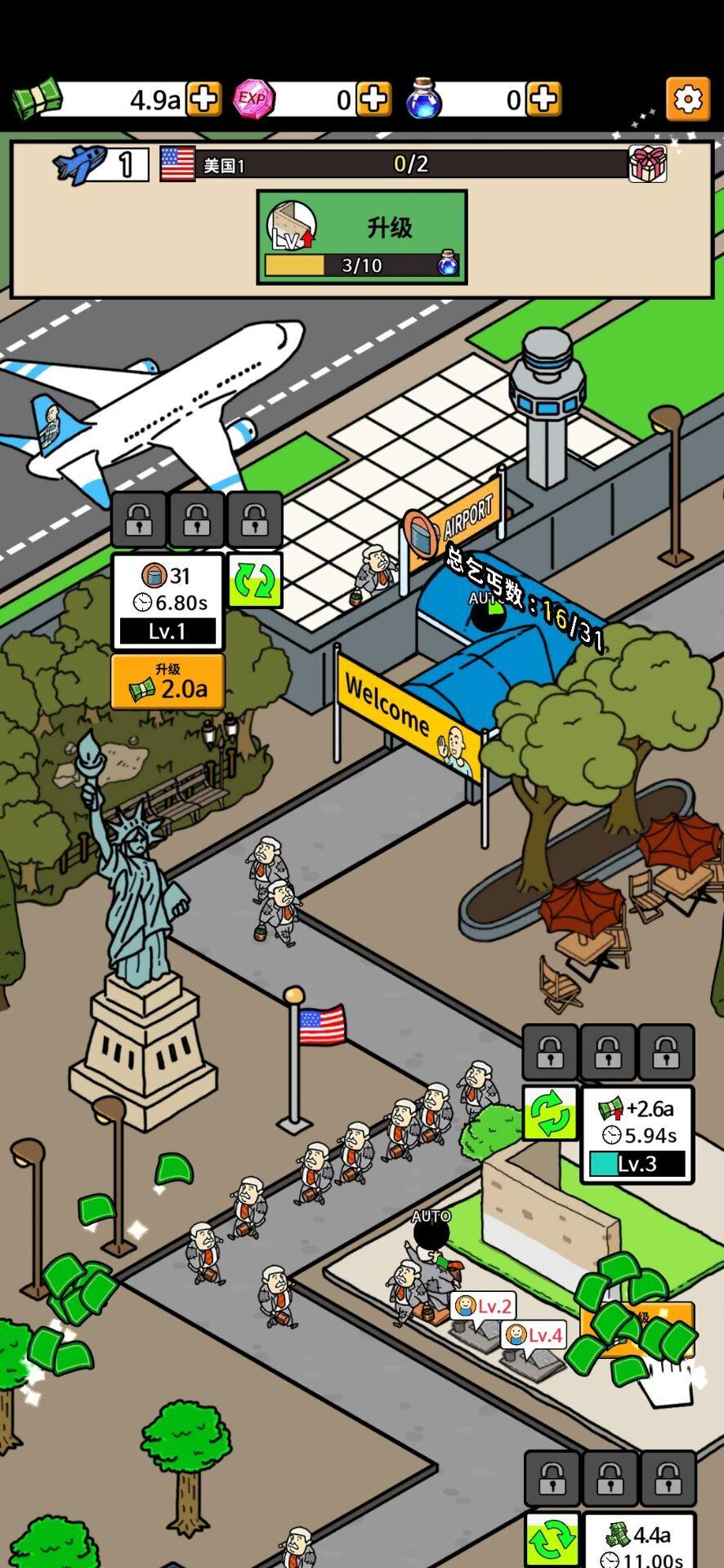Image resolution: width=724 pixels, height=1568 pixels.
Task: Add blue potions with plus button
Action: click(x=543, y=100)
